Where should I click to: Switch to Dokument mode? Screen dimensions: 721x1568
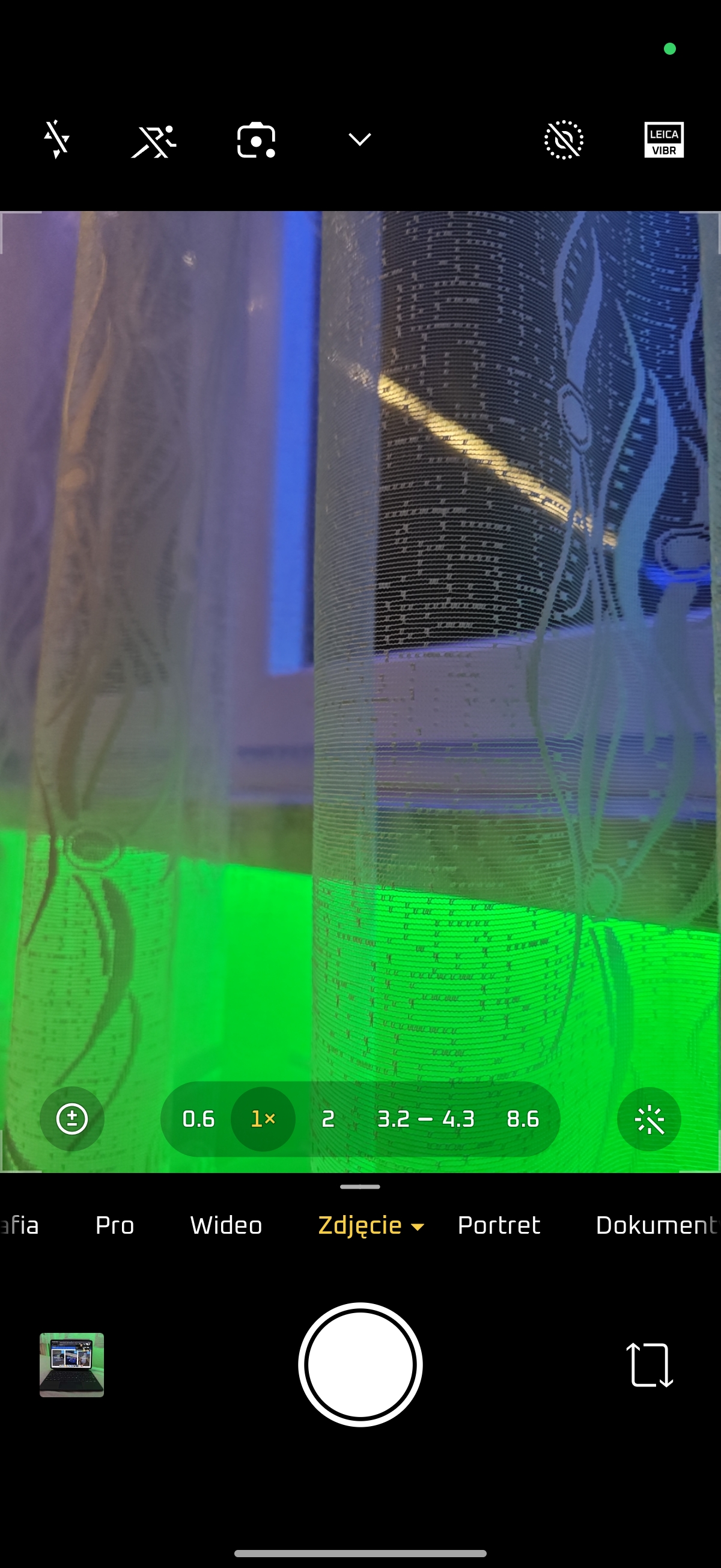[656, 1225]
